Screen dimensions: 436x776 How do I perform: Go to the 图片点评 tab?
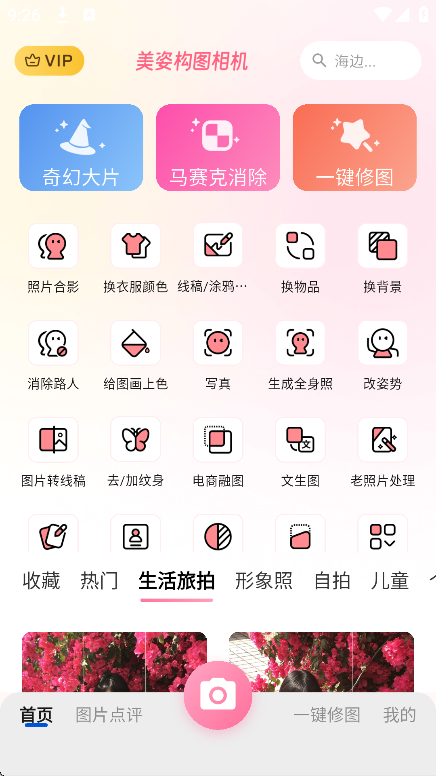tap(109, 715)
